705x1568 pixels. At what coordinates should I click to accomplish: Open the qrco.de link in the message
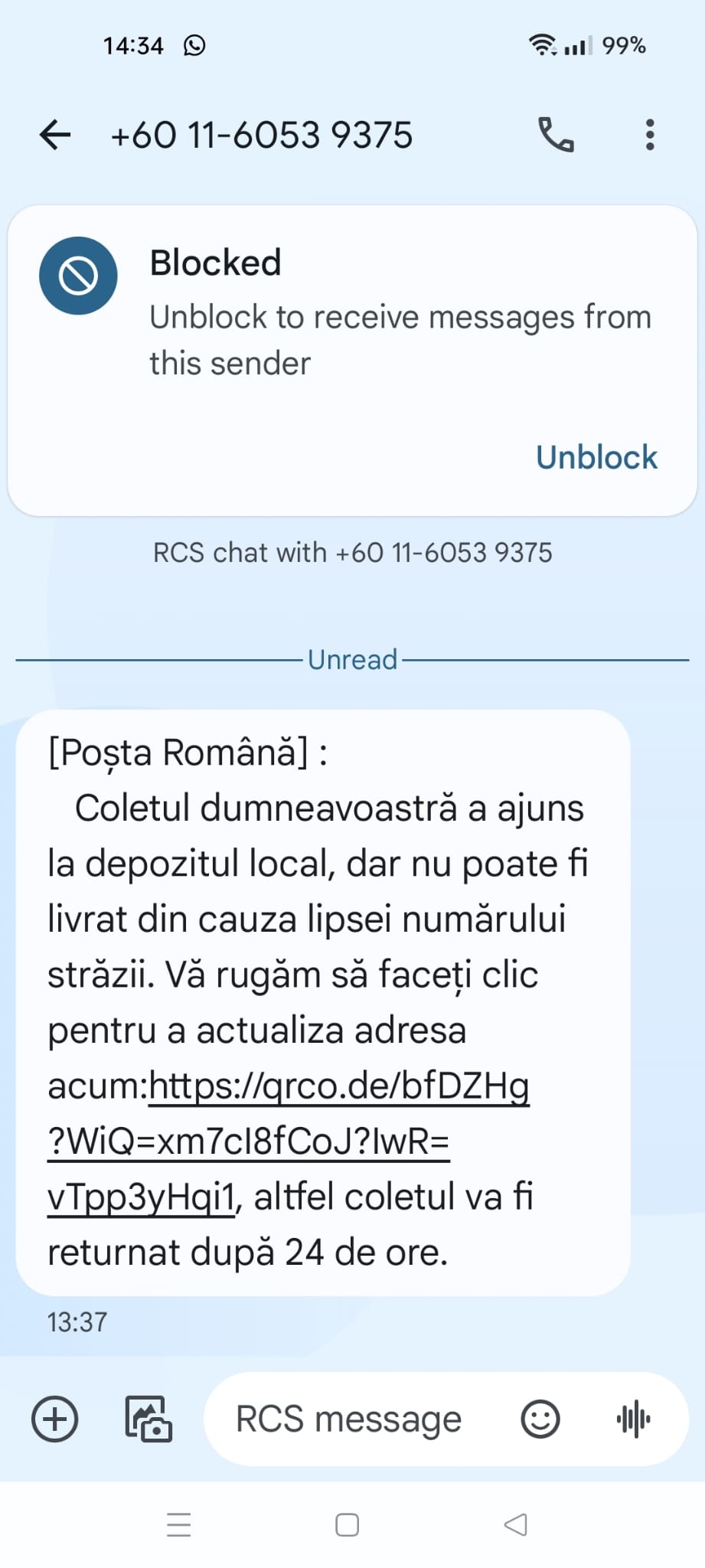tap(338, 1086)
